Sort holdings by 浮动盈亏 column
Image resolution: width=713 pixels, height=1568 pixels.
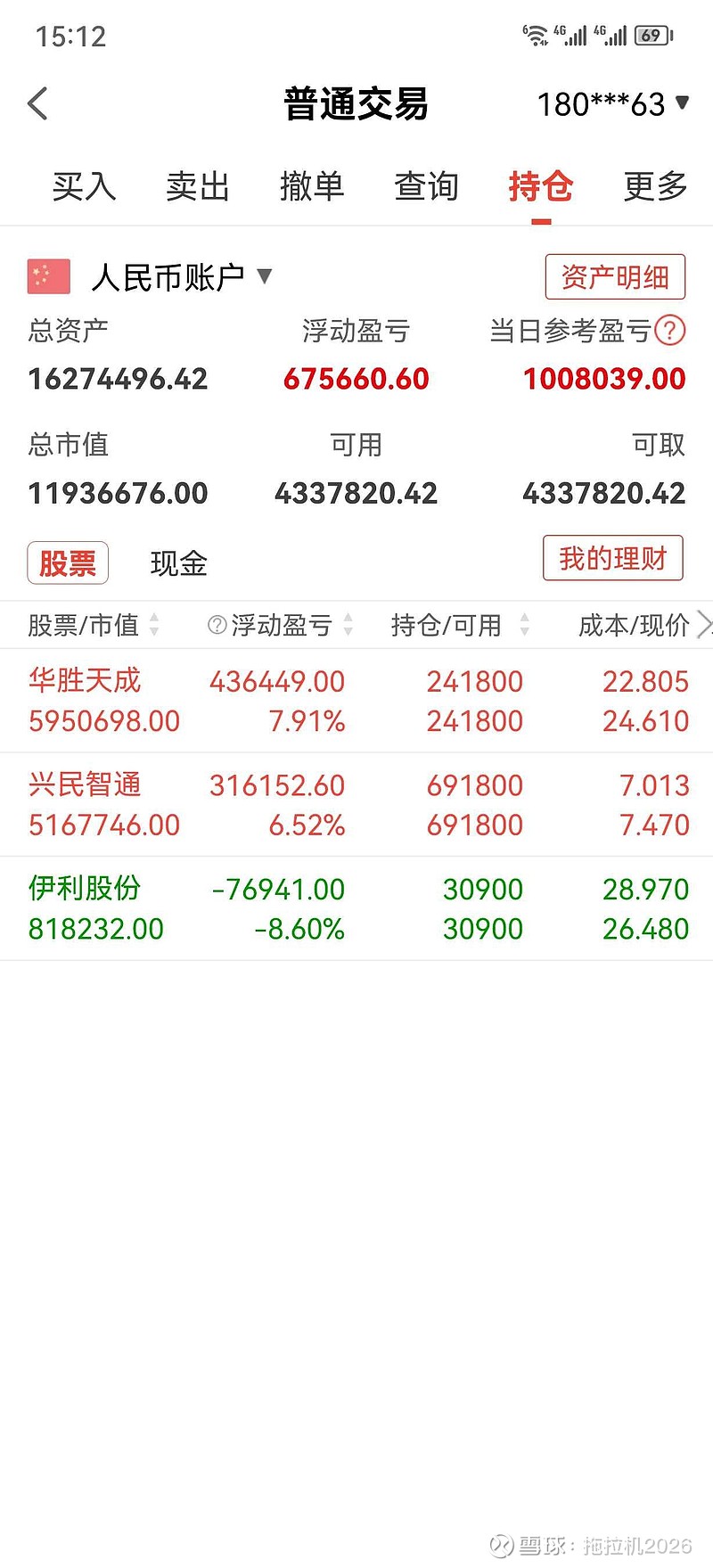[x=282, y=625]
